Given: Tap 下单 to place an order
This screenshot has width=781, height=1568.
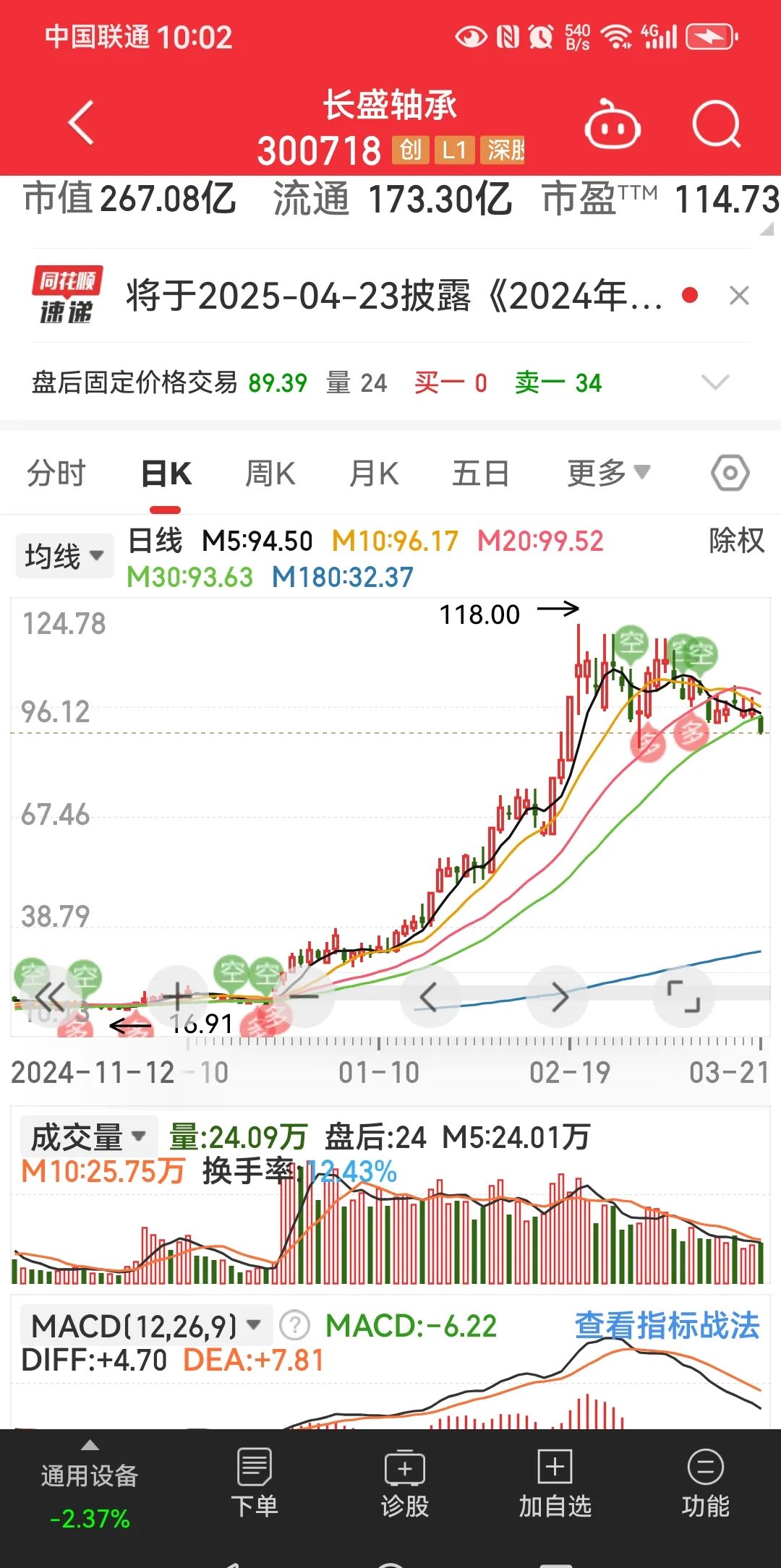Looking at the screenshot, I should click(x=255, y=1483).
